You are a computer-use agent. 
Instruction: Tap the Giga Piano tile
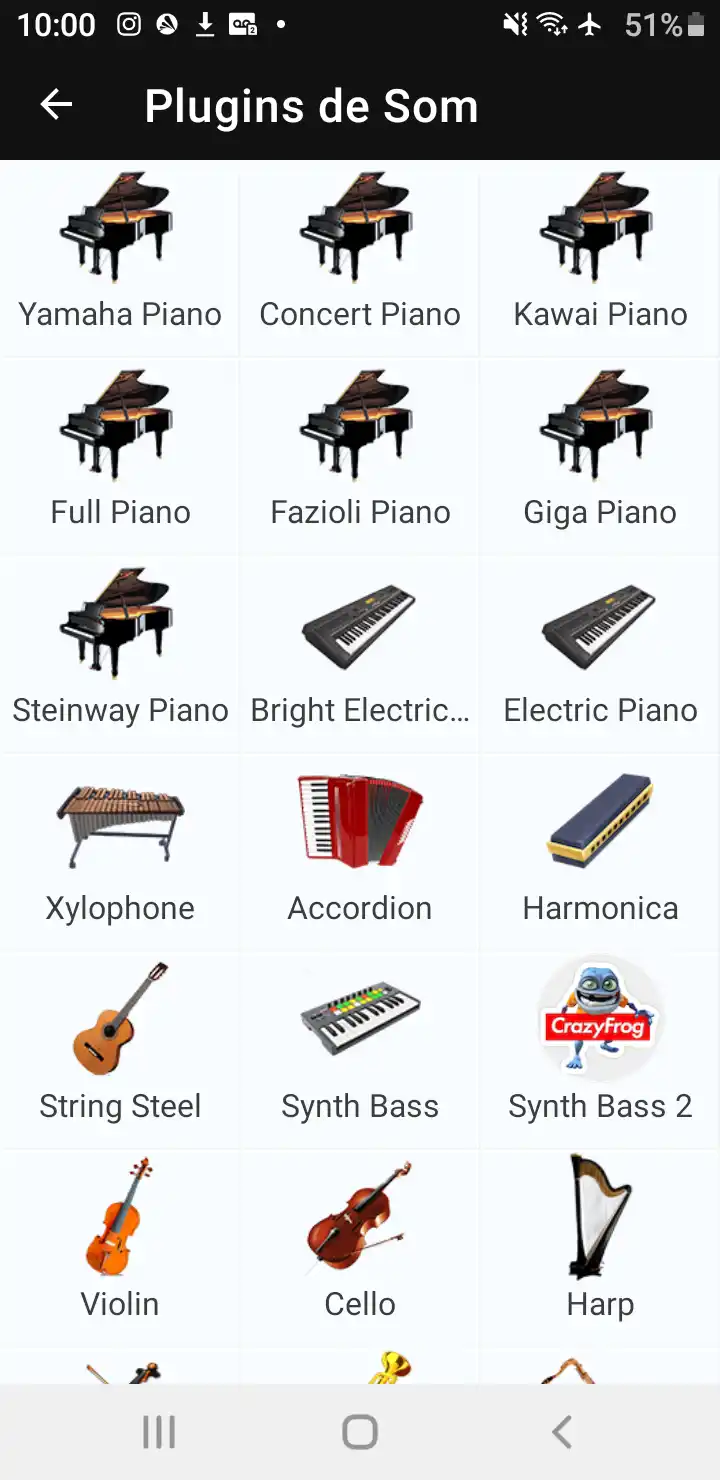[x=600, y=456]
